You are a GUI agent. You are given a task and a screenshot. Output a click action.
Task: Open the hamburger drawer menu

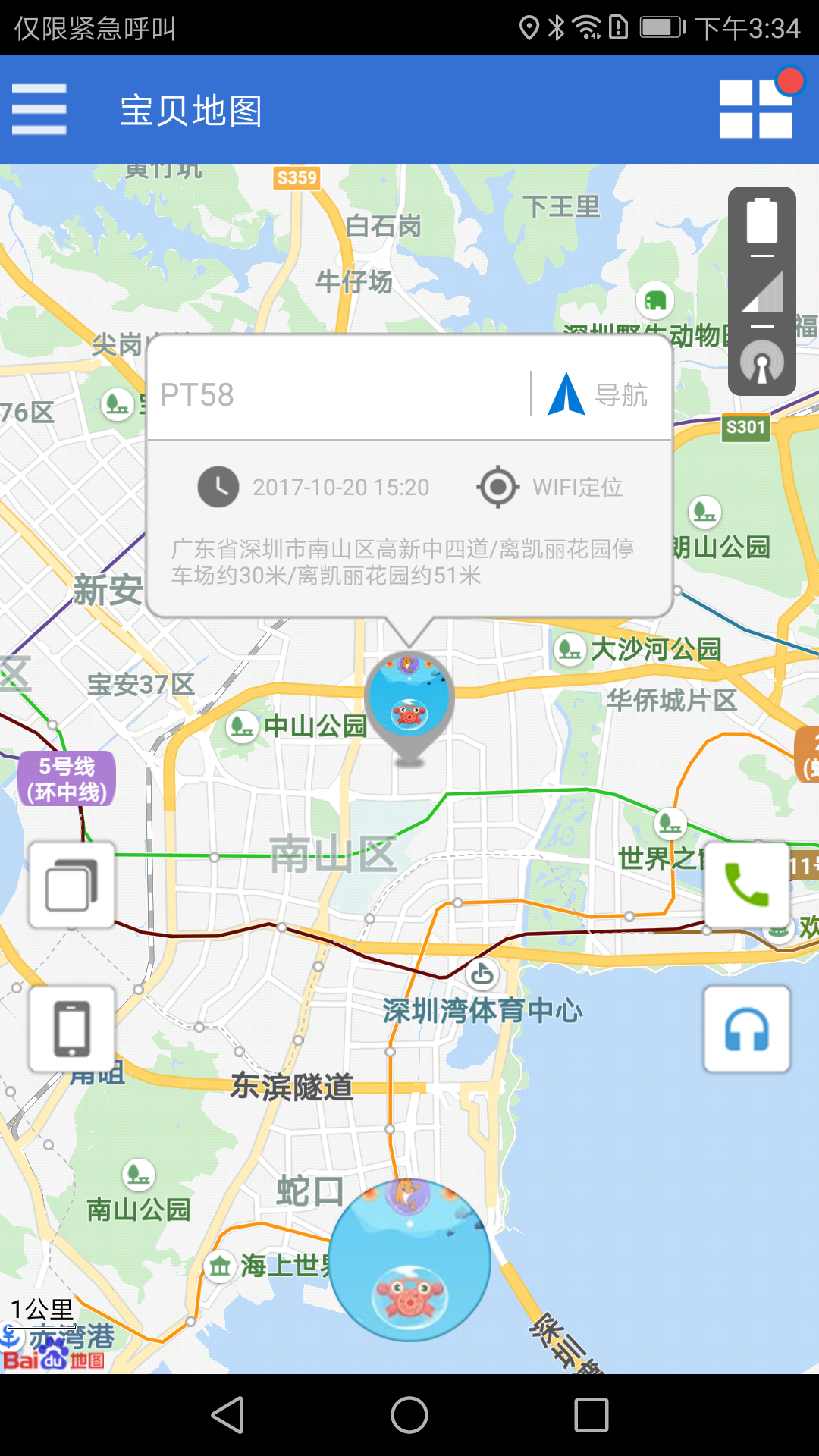coord(39,109)
